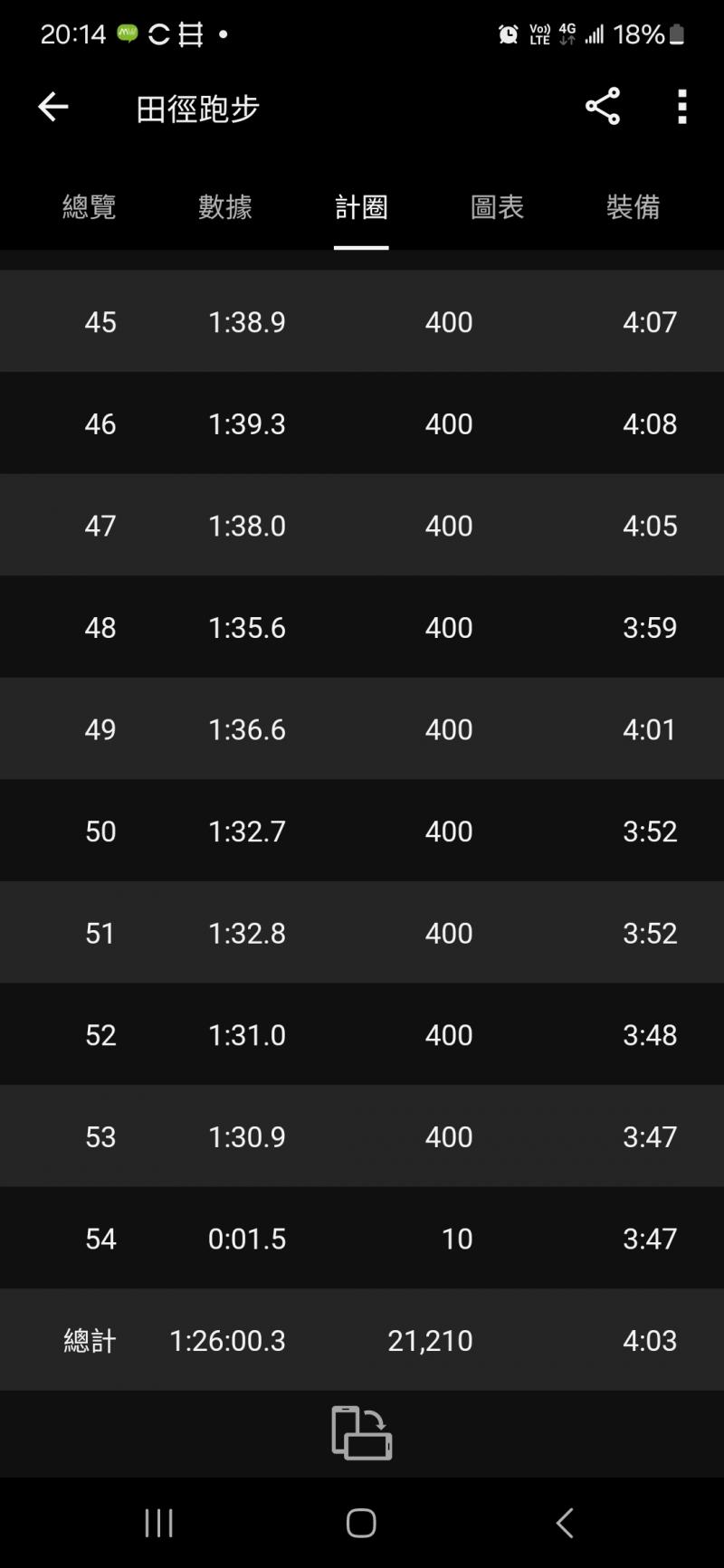Select the 計圈 tab
The height and width of the screenshot is (1568, 724).
(x=361, y=207)
